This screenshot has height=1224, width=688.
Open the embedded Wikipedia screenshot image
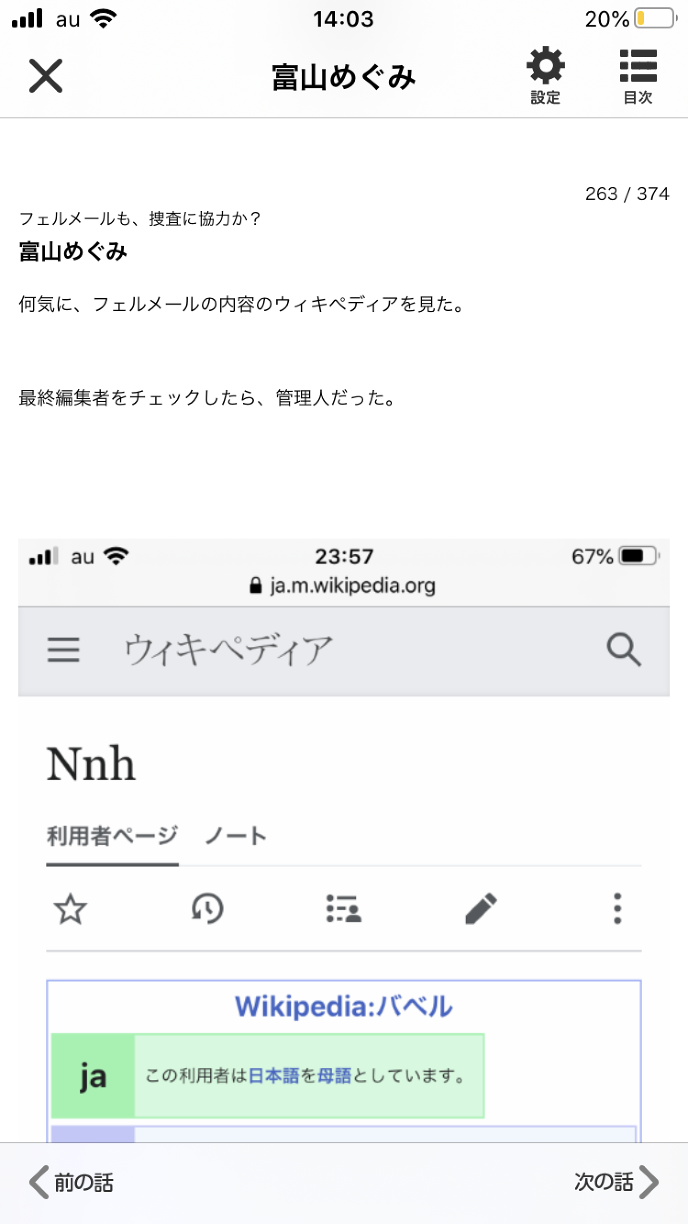pyautogui.click(x=344, y=840)
